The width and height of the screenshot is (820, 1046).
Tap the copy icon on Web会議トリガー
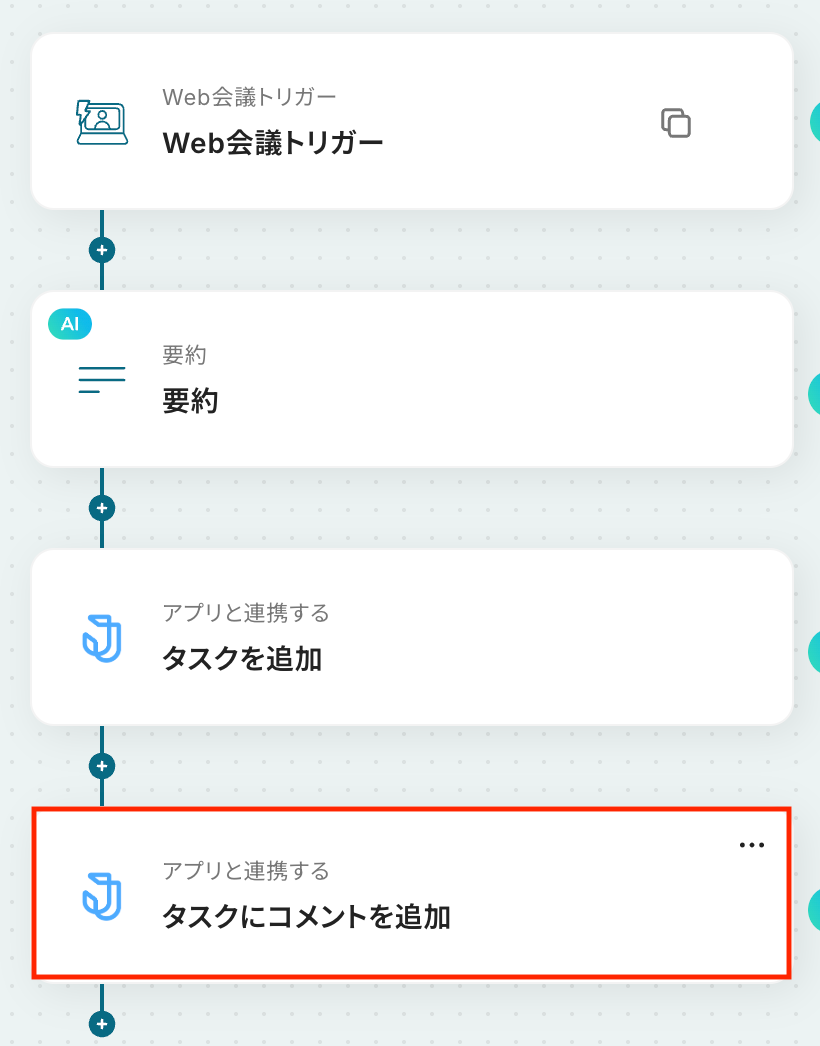676,123
